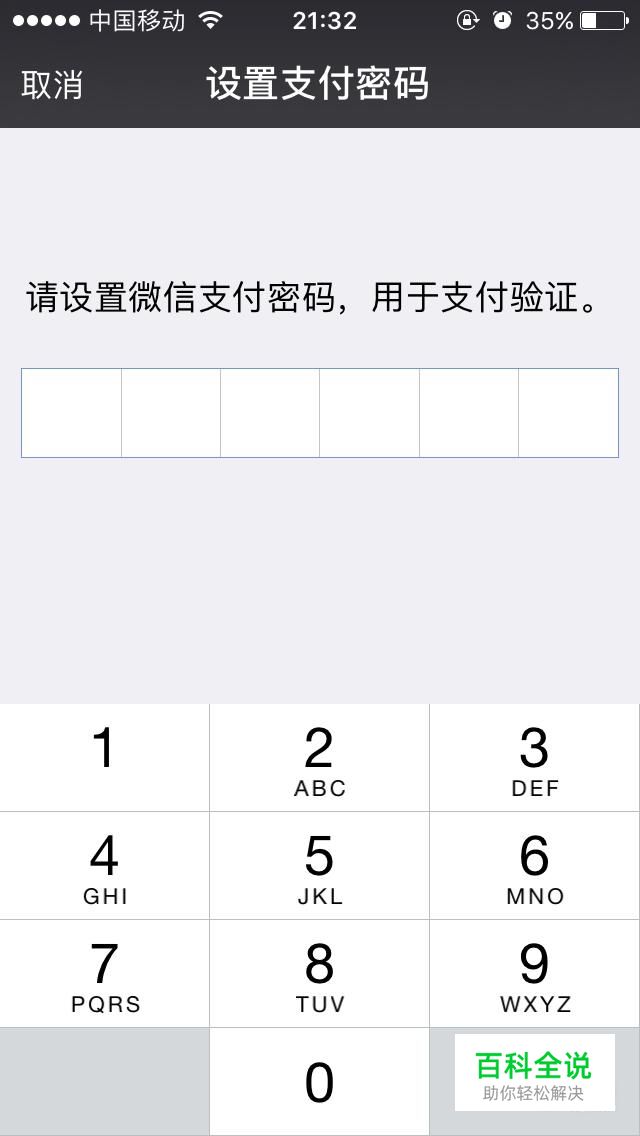Focus the six-digit payment password field
This screenshot has width=640, height=1136.
(320, 413)
